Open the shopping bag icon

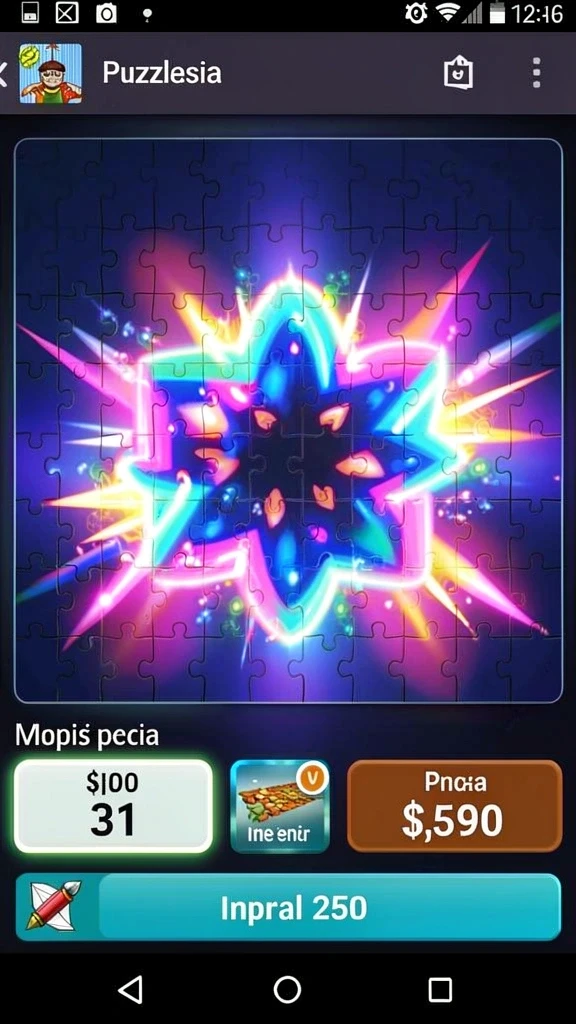click(458, 72)
